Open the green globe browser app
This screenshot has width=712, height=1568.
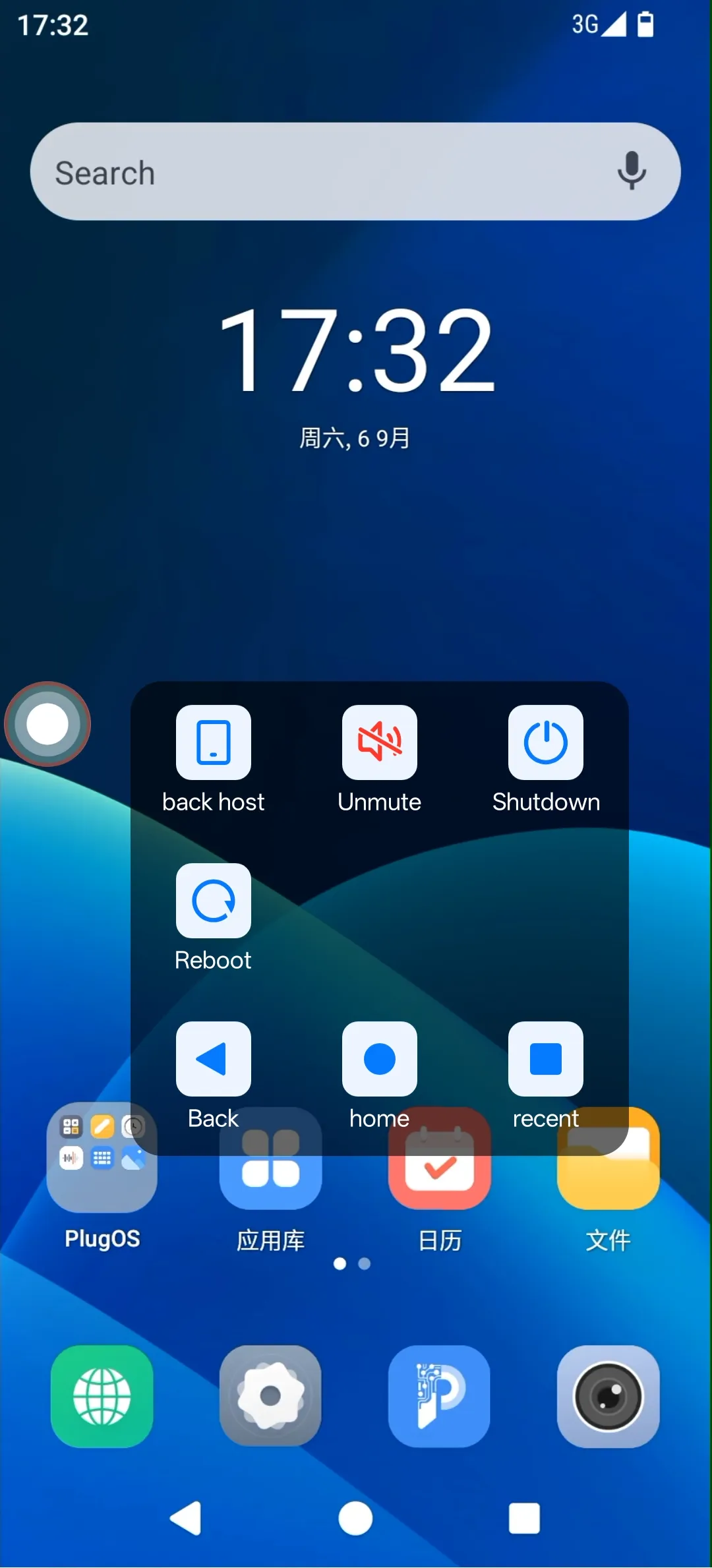102,1397
